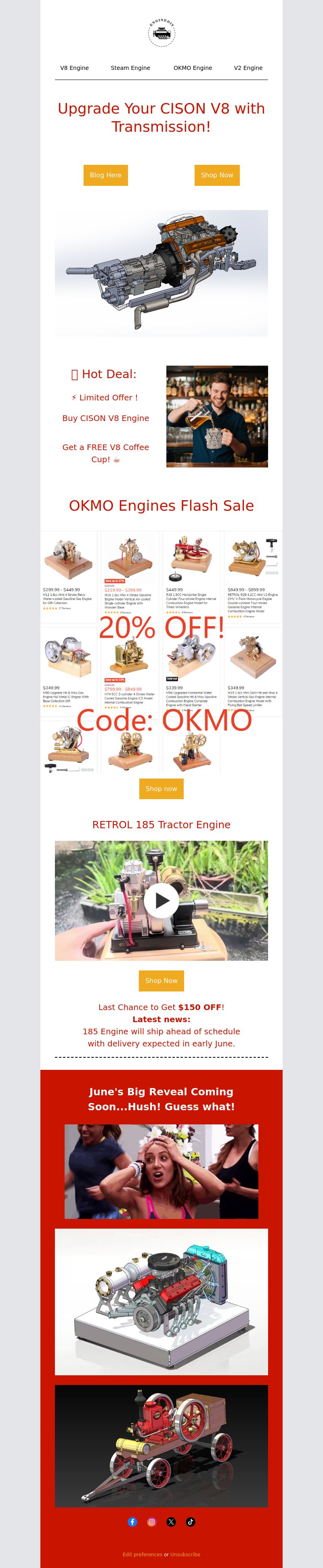Tap the Blog Here button
This screenshot has height=1568, width=323.
coord(106,175)
